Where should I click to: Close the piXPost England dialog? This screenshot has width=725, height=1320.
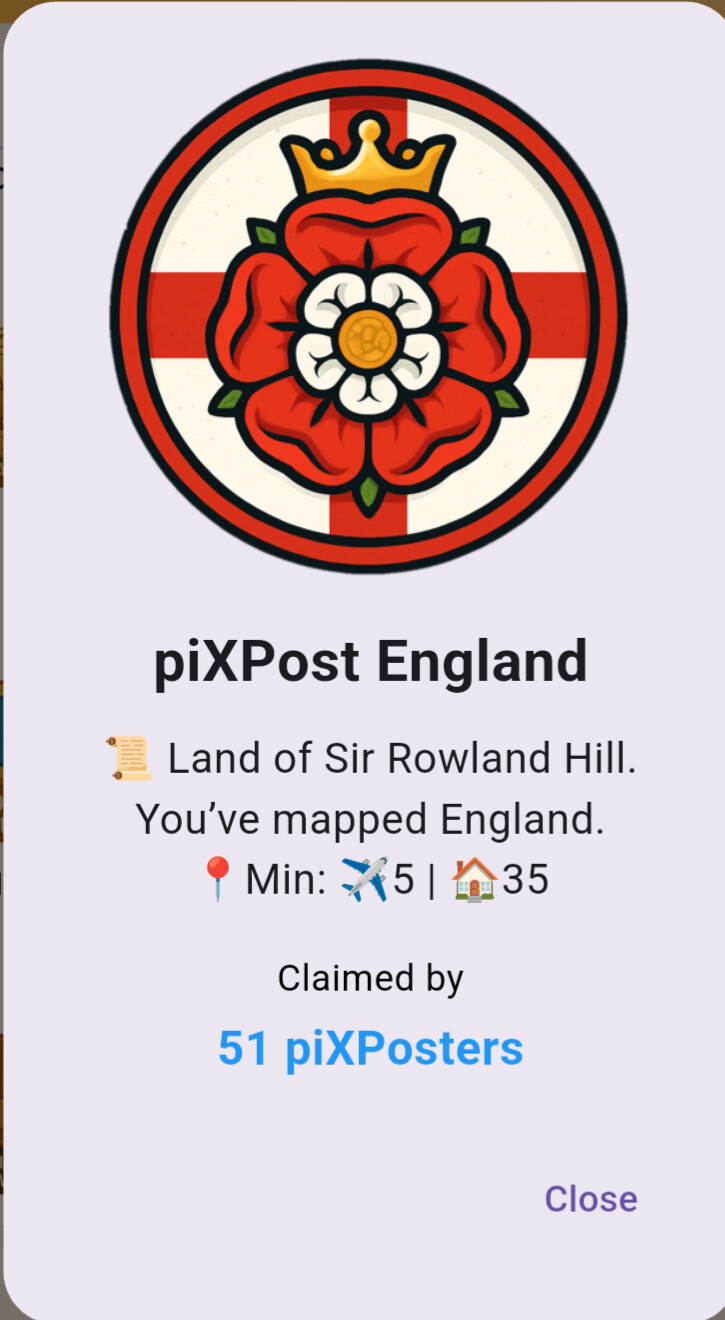590,1198
